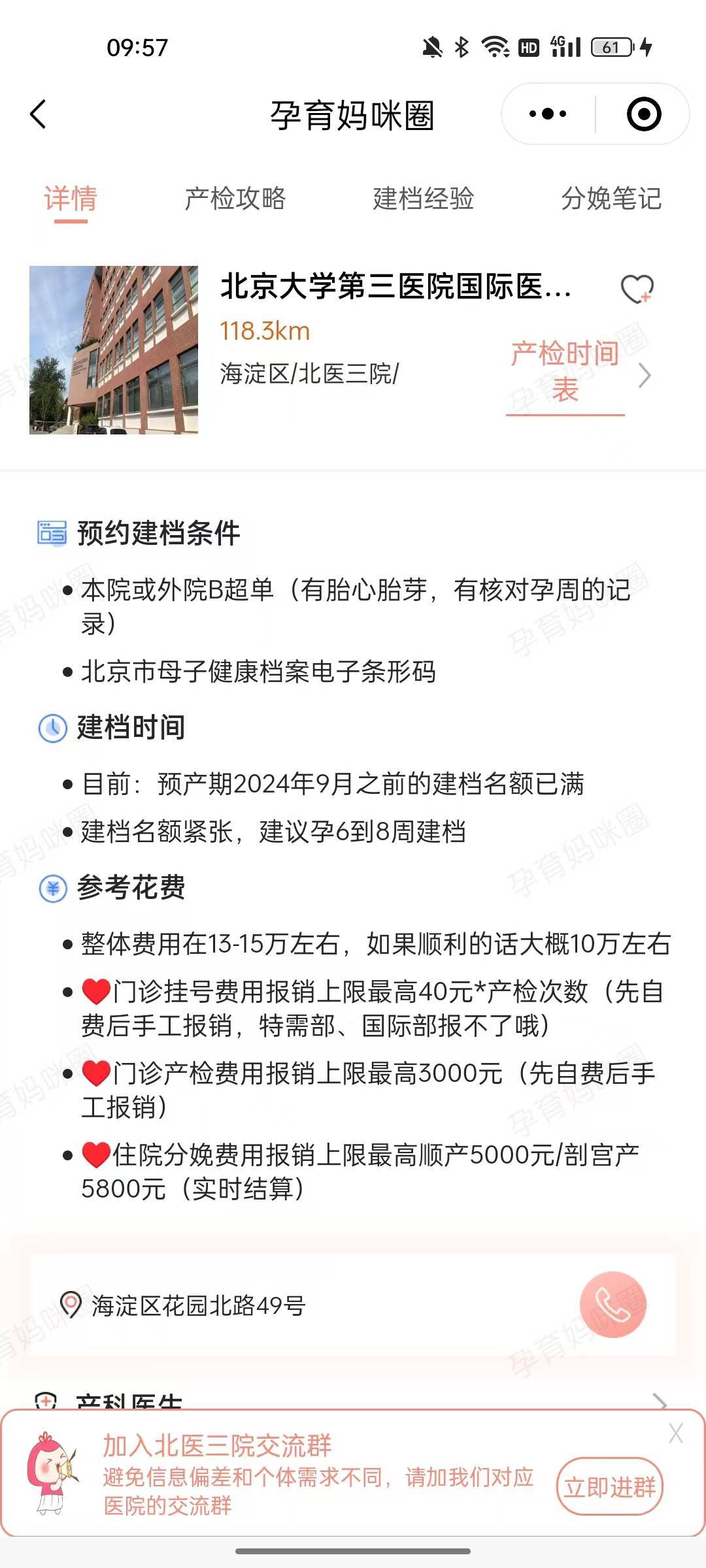706x1568 pixels.
Task: Switch to the 分娩笔记 tab
Action: click(612, 199)
